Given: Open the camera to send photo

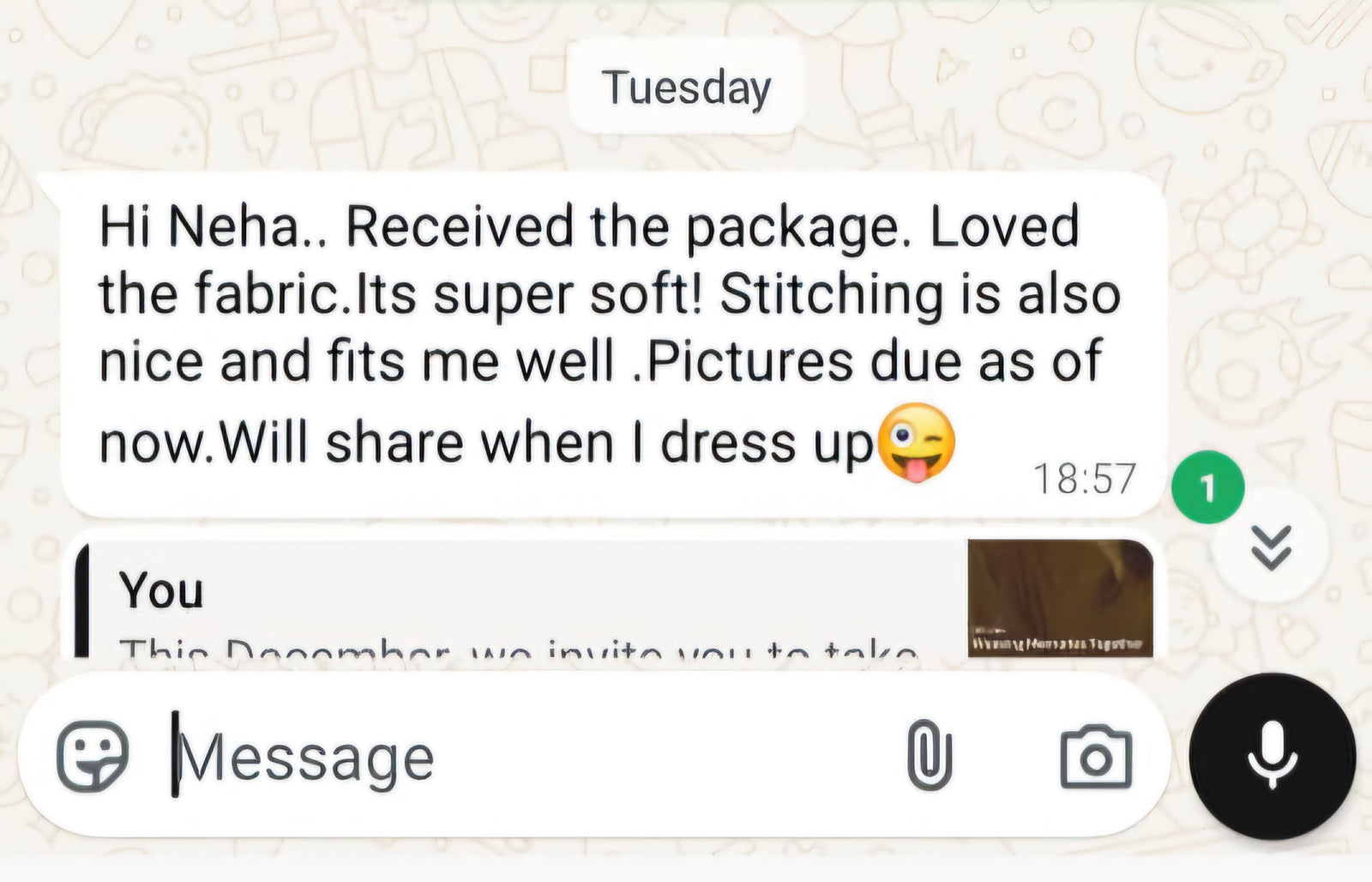Looking at the screenshot, I should point(1095,758).
